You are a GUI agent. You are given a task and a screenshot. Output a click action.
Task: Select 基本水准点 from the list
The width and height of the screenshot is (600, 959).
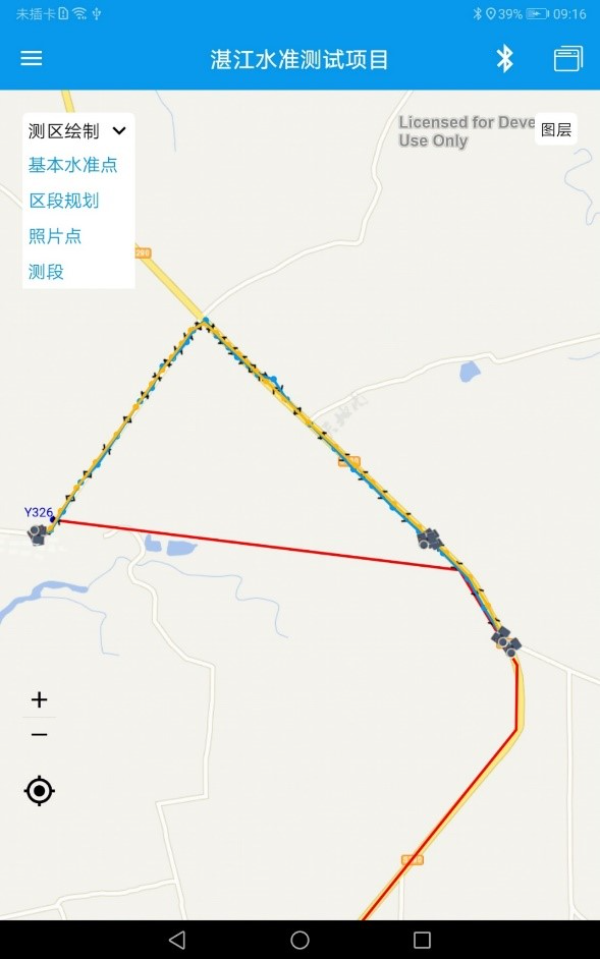73,165
